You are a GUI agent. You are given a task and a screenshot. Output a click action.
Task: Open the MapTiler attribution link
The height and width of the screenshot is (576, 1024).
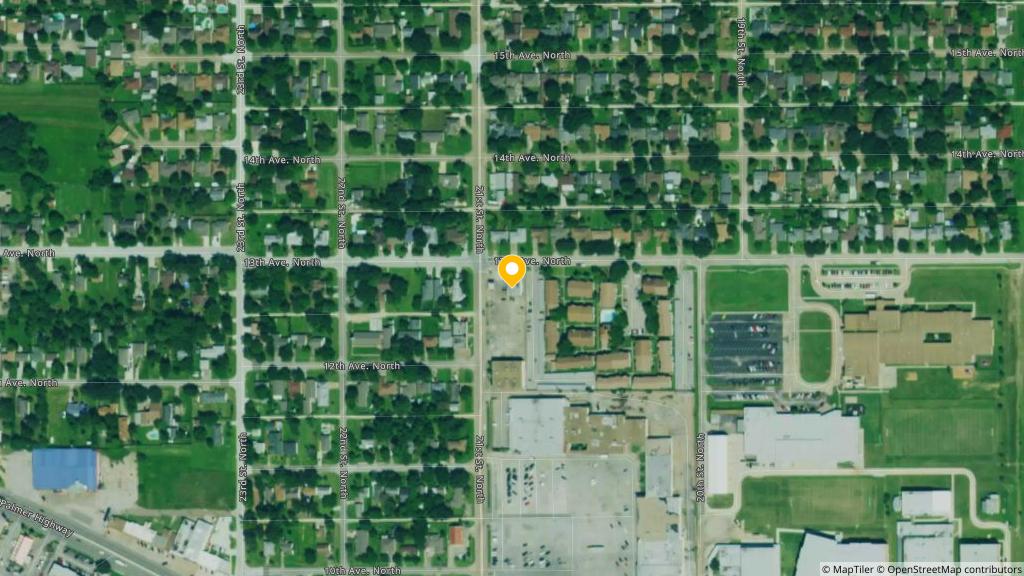point(850,569)
